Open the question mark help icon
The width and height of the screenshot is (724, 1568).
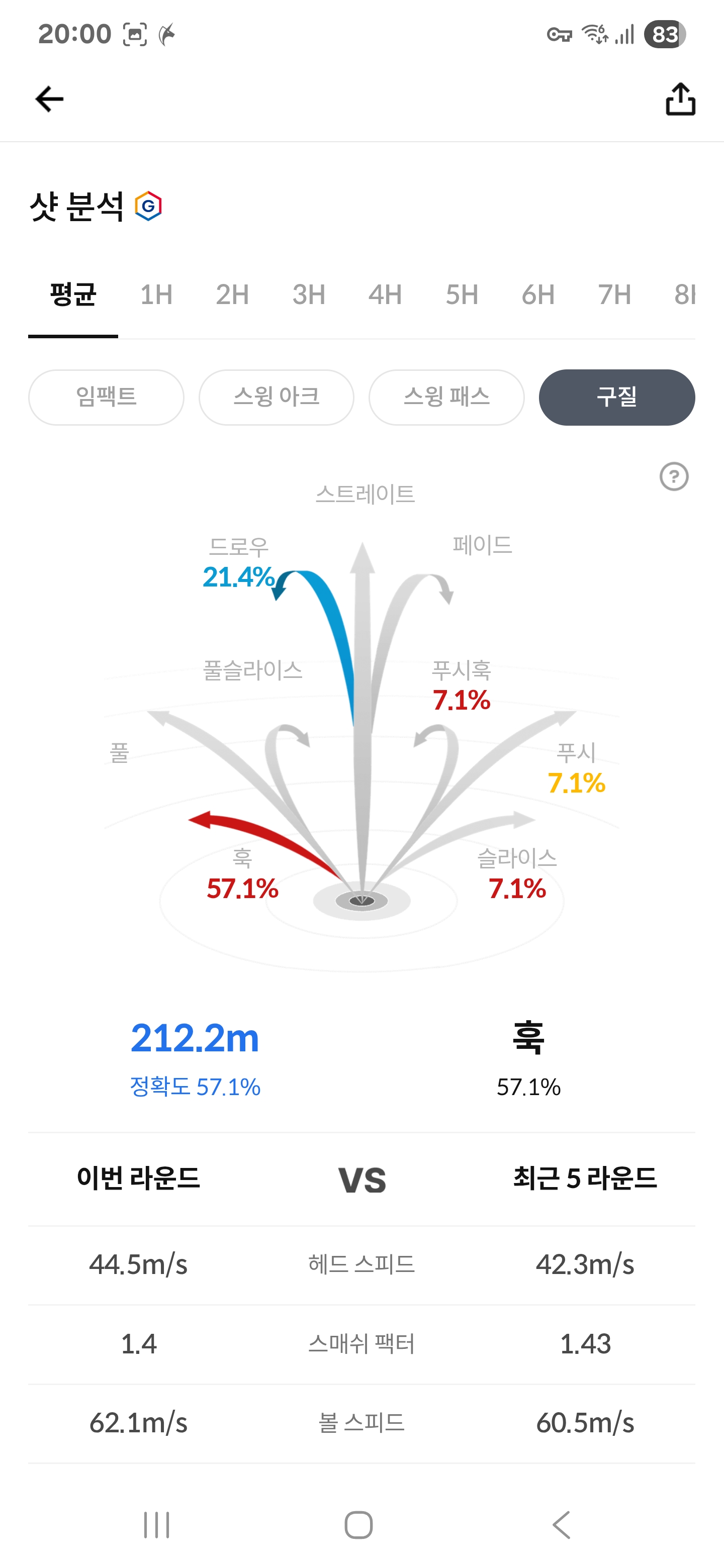673,476
